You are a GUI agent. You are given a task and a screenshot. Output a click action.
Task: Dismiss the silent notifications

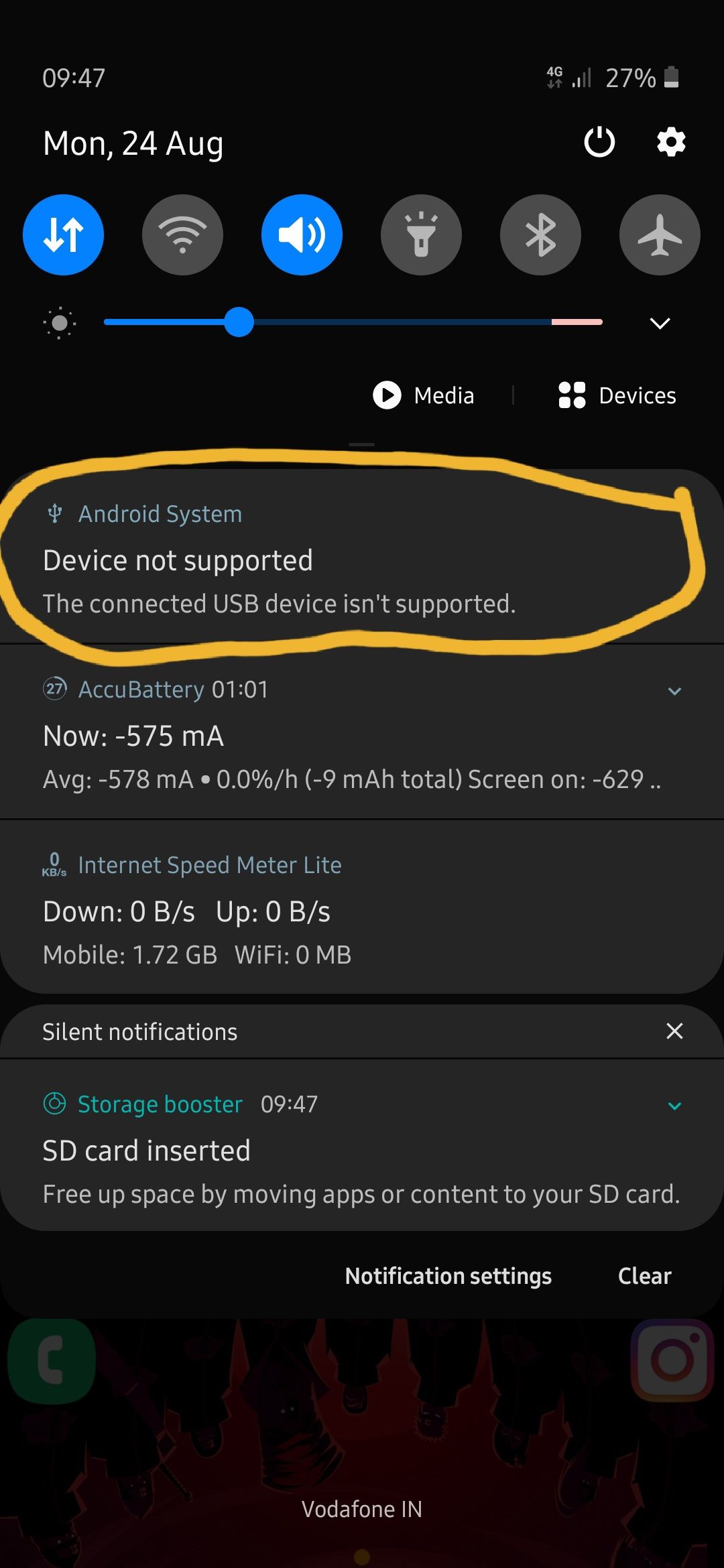click(674, 1031)
